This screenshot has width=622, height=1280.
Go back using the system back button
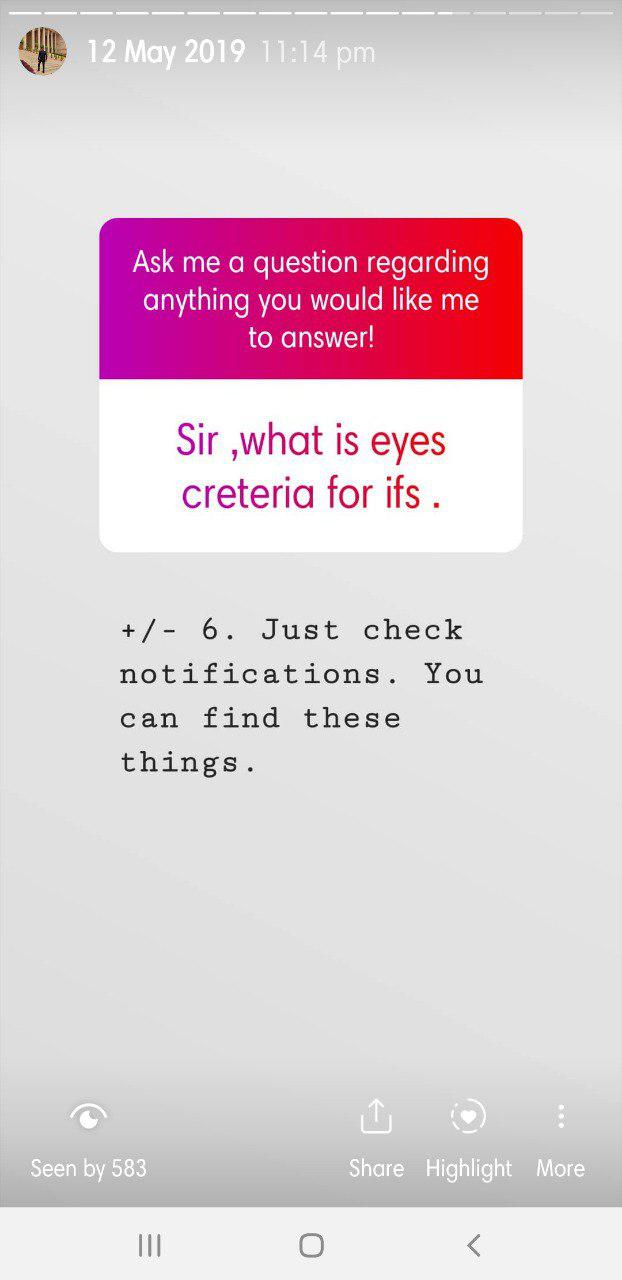coord(474,1245)
